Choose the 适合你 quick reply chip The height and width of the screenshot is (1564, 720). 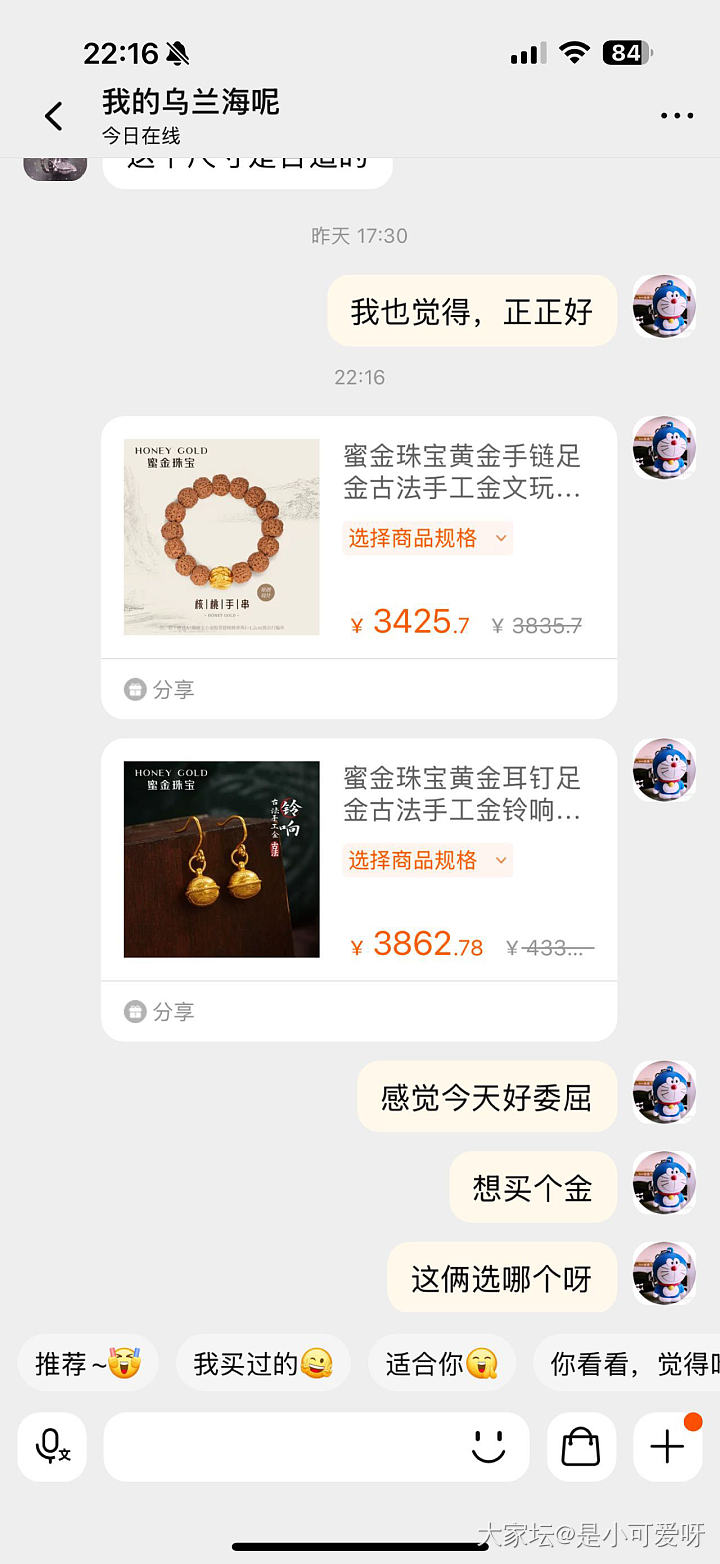click(x=441, y=1362)
